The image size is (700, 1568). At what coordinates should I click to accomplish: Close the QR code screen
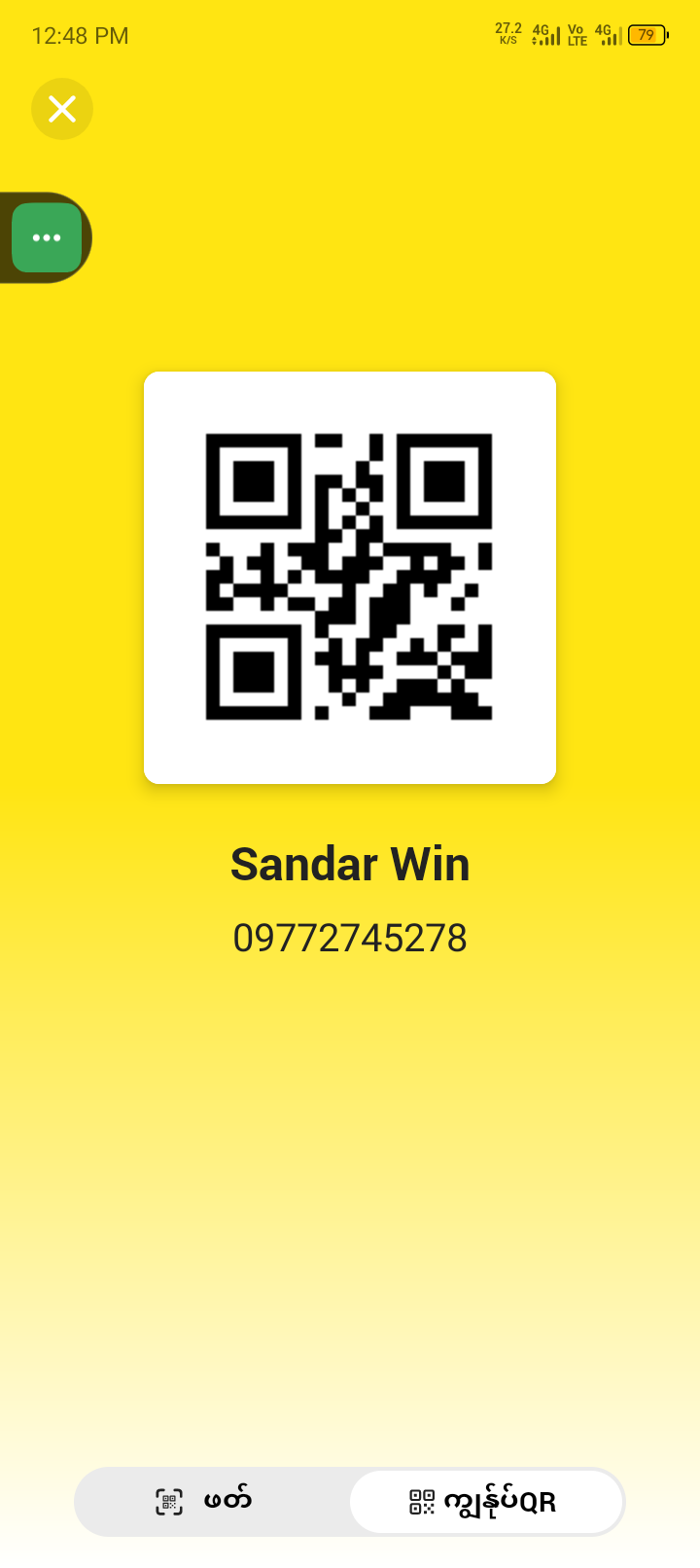pos(62,109)
